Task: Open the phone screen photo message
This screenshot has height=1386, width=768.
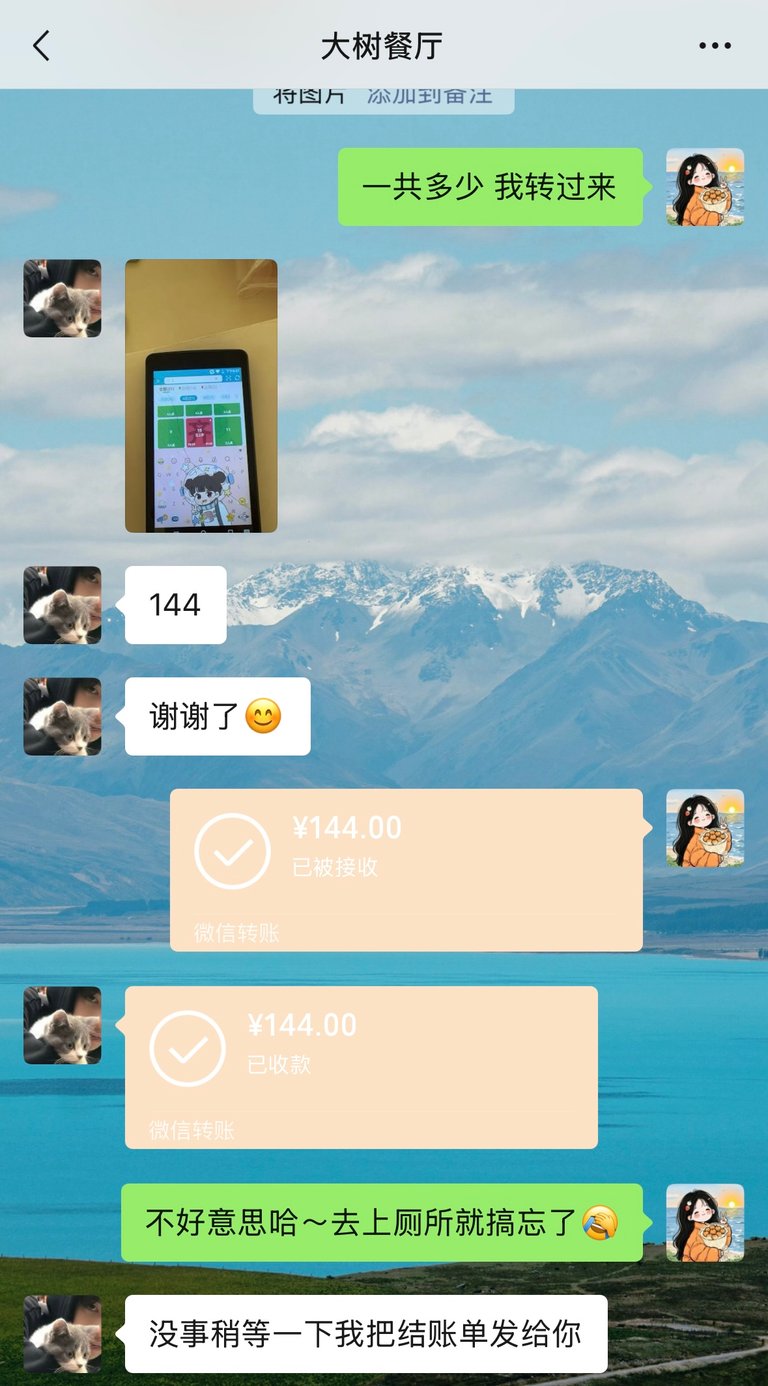Action: click(x=201, y=396)
